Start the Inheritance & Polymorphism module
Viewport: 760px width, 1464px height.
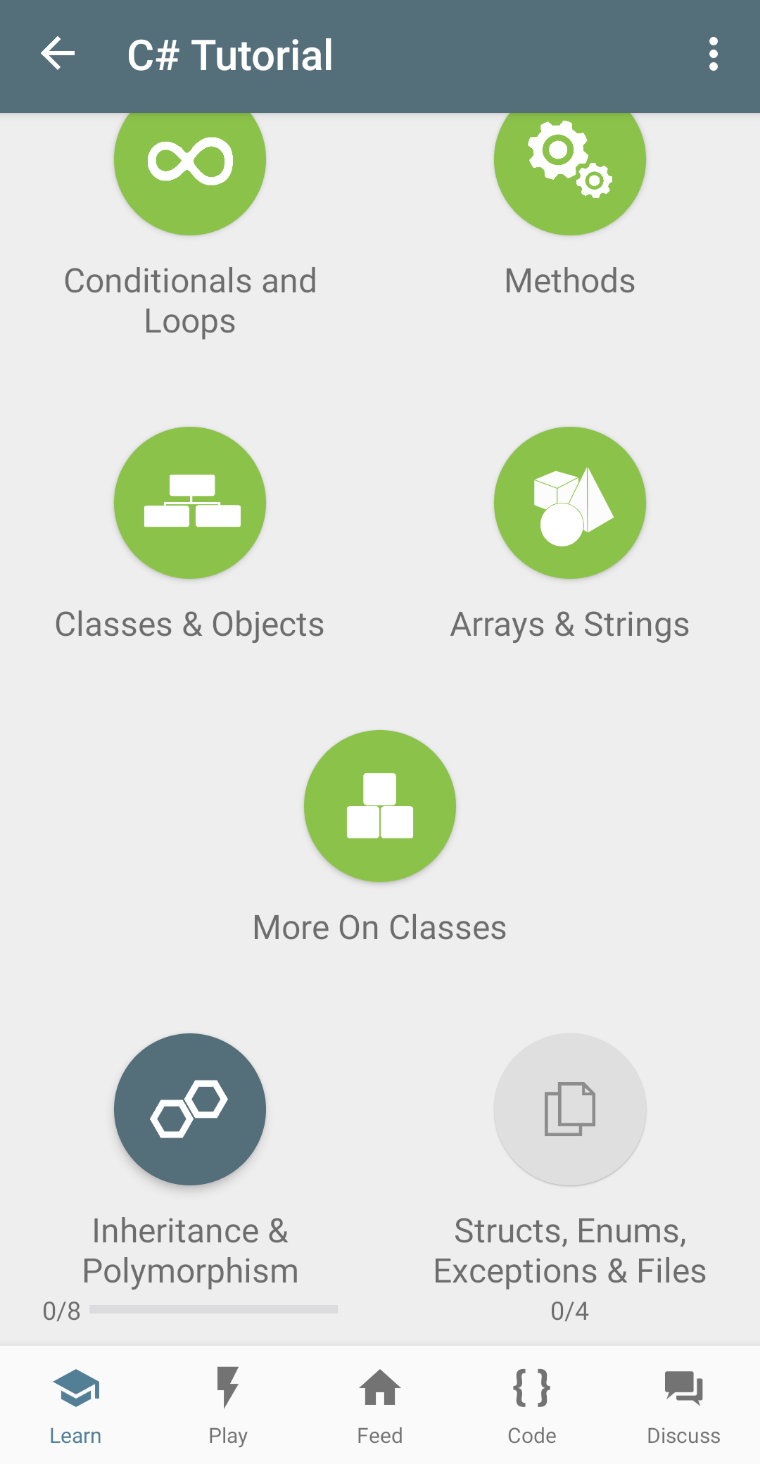(190, 1109)
